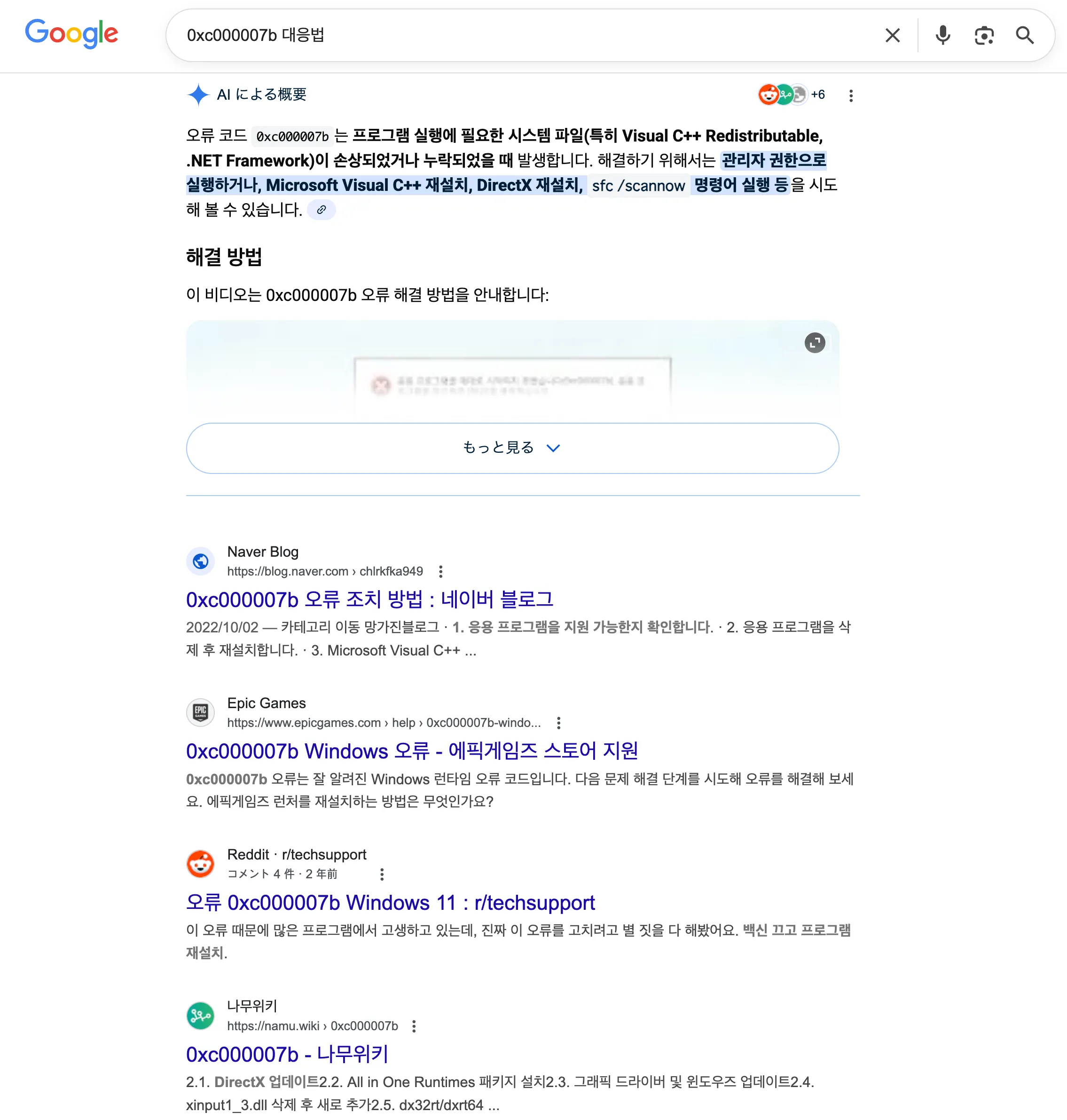Open the 나무위키 0xc000007b result
The height and width of the screenshot is (1120, 1067).
click(x=287, y=1054)
